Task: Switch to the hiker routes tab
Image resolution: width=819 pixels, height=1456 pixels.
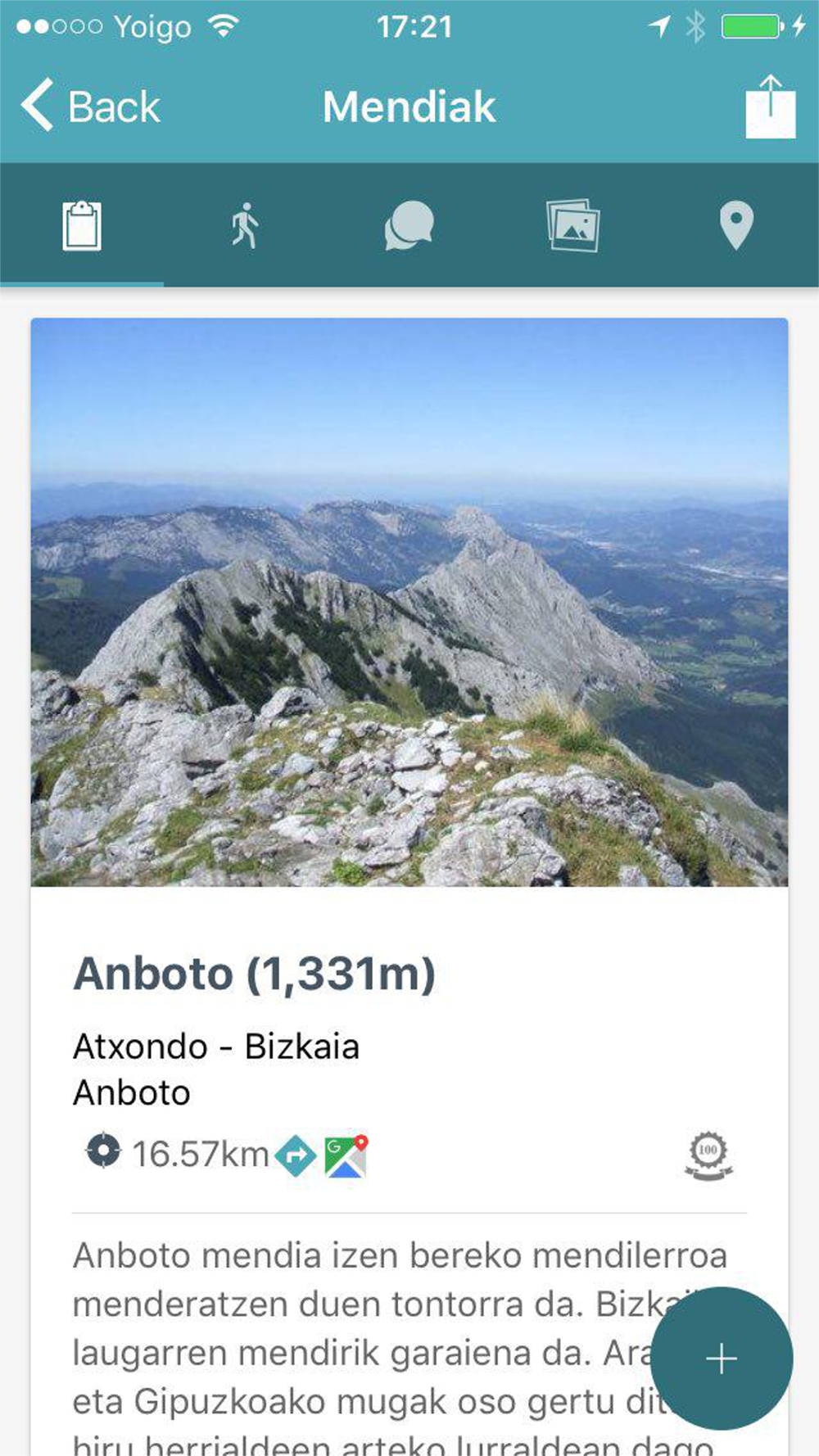Action: 245,225
